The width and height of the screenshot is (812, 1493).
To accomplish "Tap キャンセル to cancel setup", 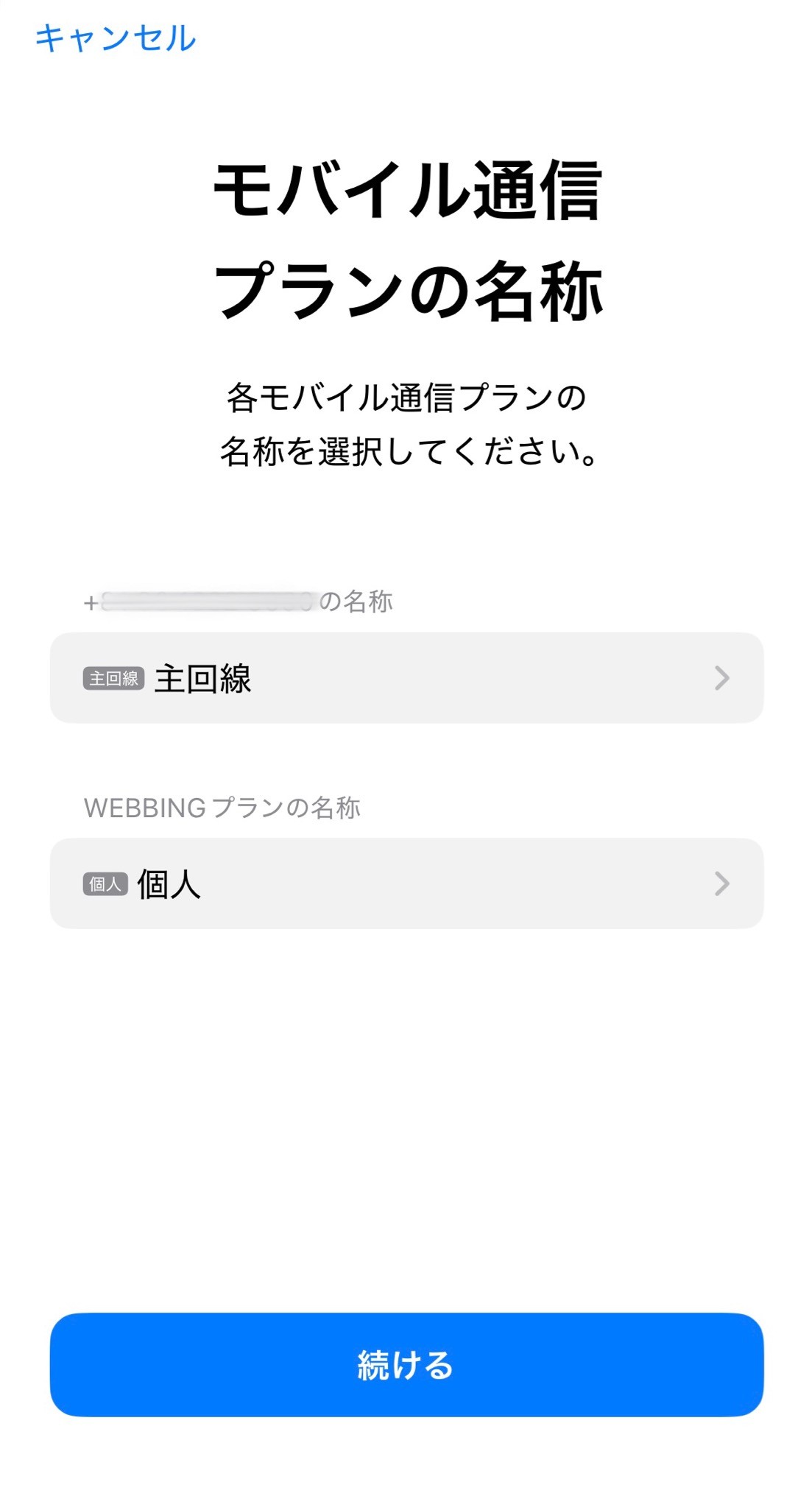I will pyautogui.click(x=116, y=38).
